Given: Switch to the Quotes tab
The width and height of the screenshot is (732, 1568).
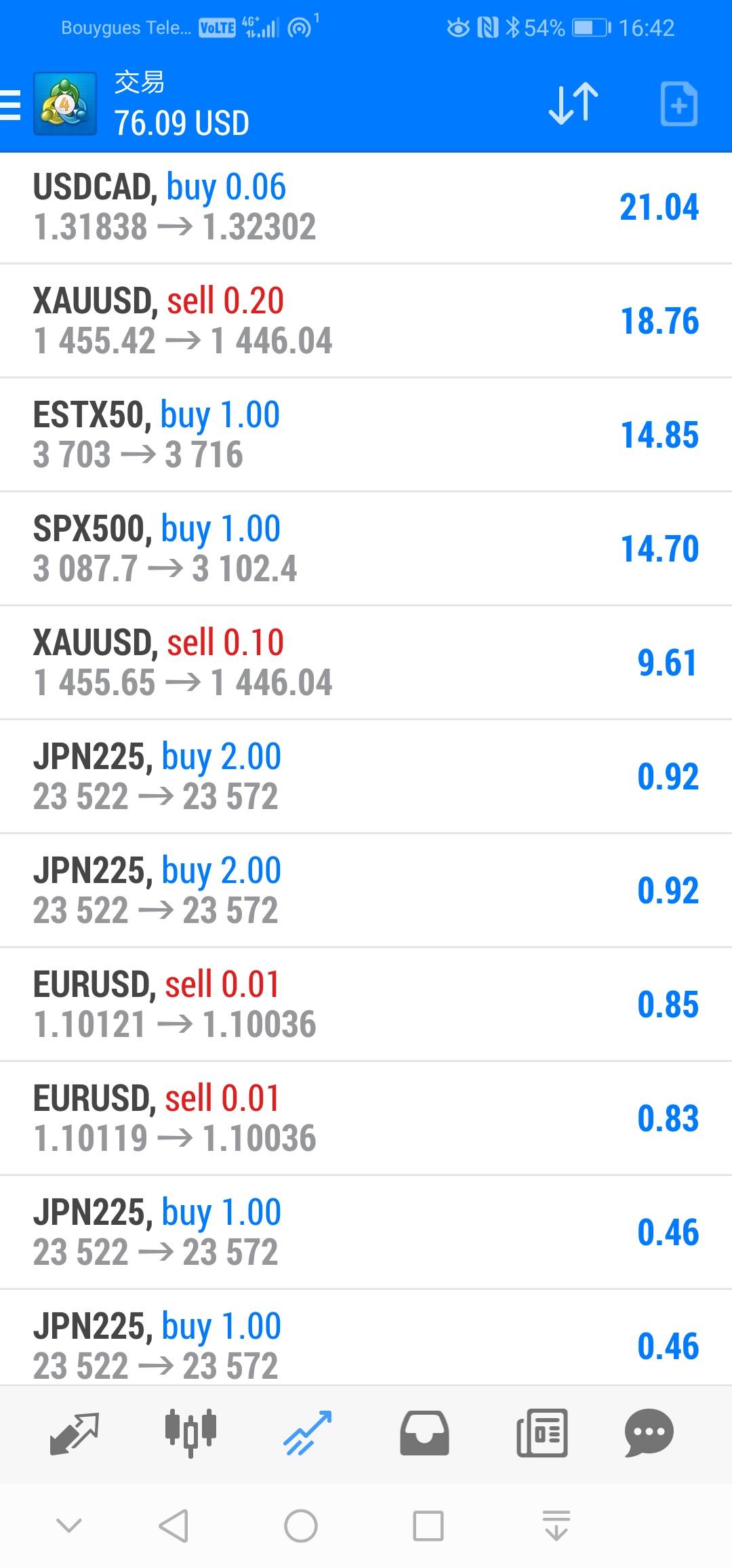Looking at the screenshot, I should [x=75, y=1433].
